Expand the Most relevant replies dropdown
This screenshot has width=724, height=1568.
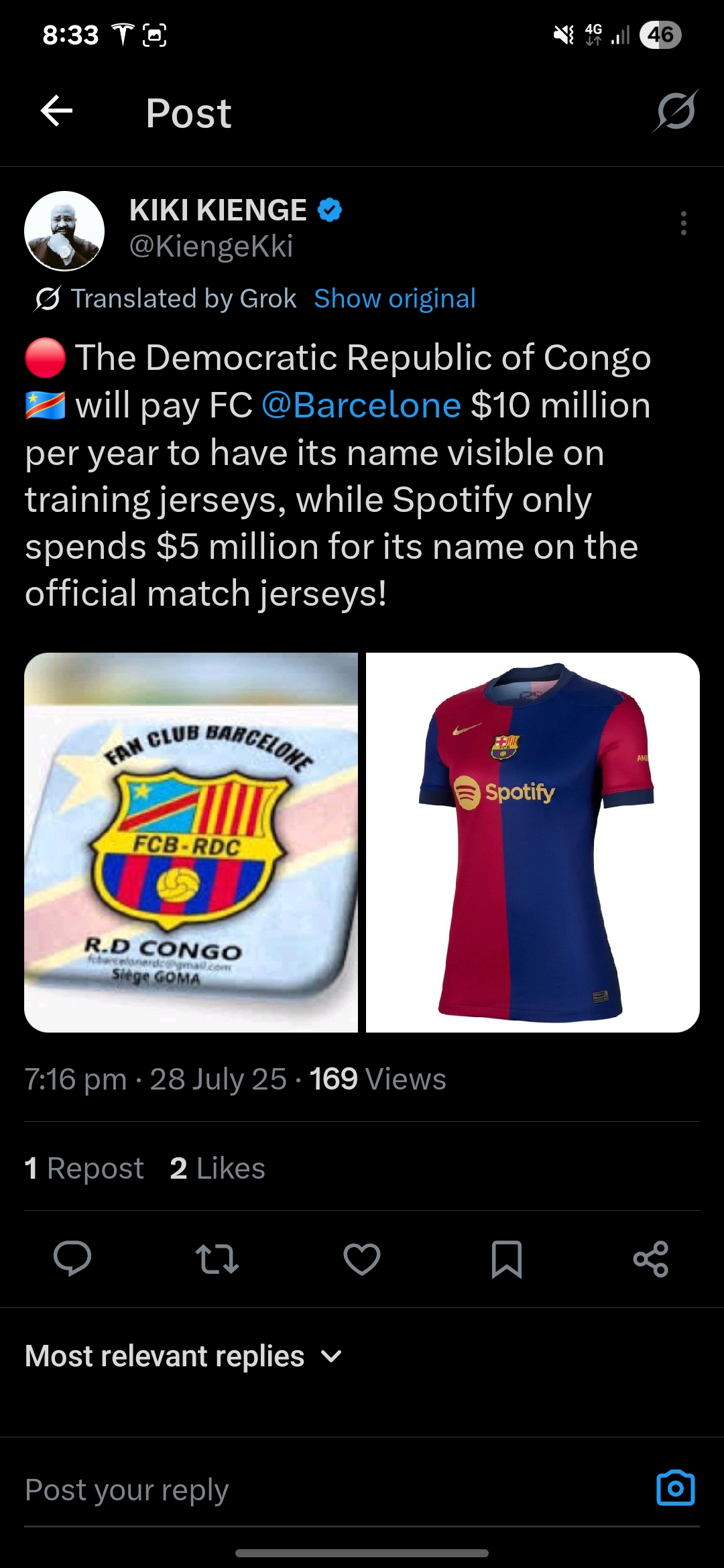point(184,1356)
